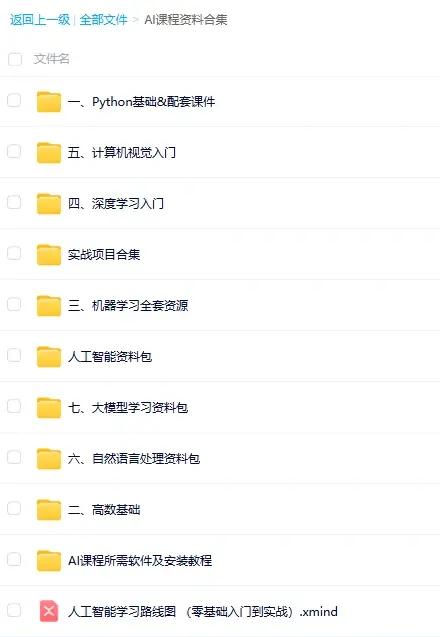Open folder 四、深度学习入门
The height and width of the screenshot is (637, 440).
[x=115, y=204]
